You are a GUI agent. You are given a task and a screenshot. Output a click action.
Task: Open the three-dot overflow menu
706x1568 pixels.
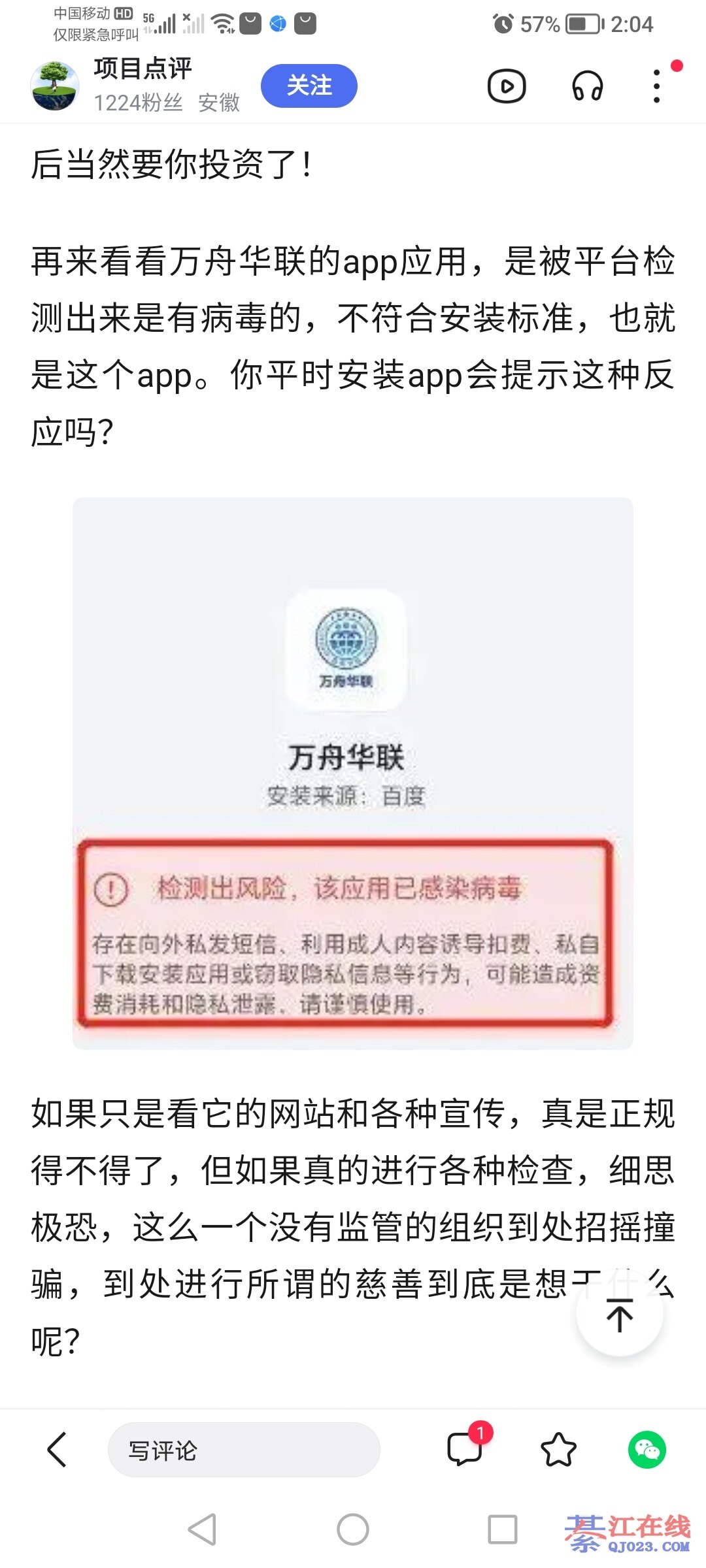tap(657, 86)
